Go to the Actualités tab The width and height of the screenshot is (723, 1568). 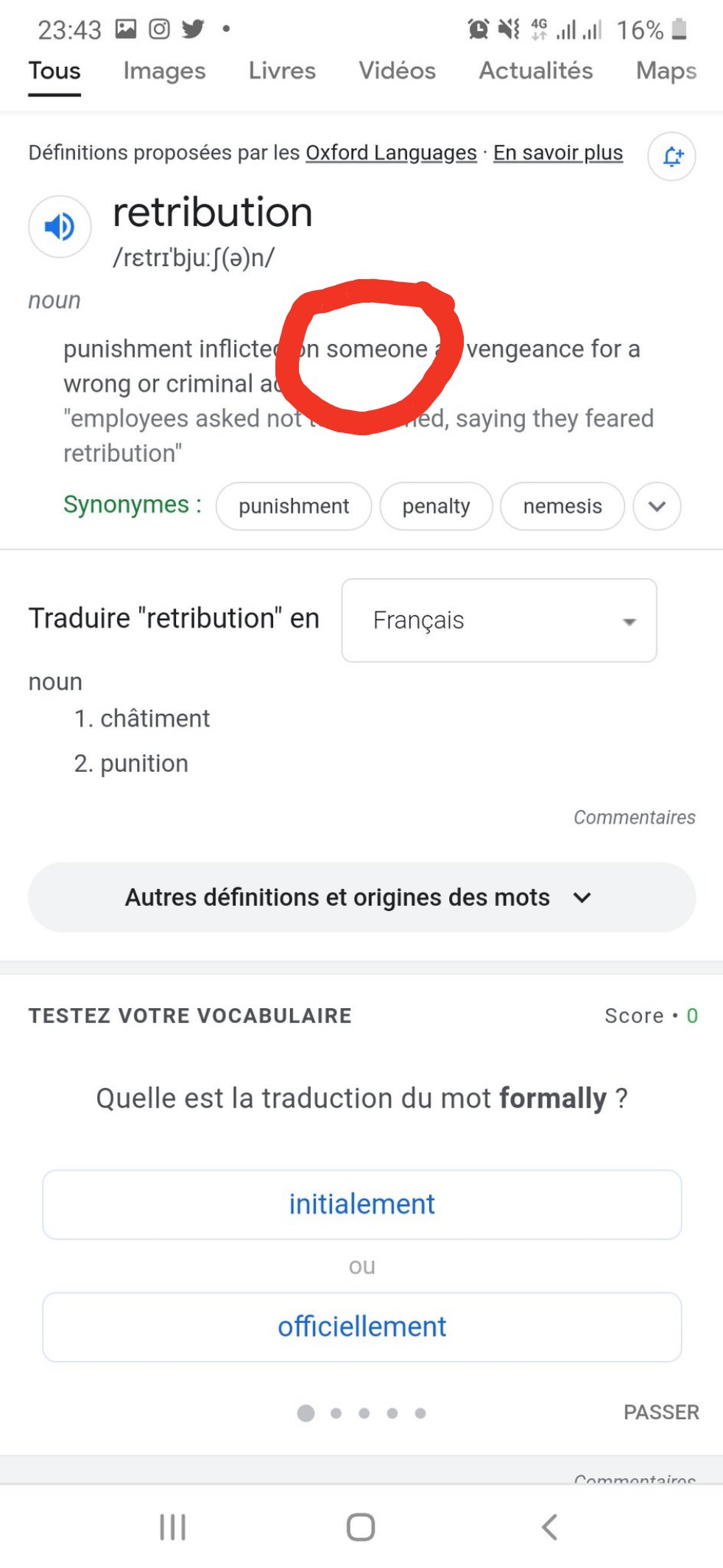click(536, 71)
